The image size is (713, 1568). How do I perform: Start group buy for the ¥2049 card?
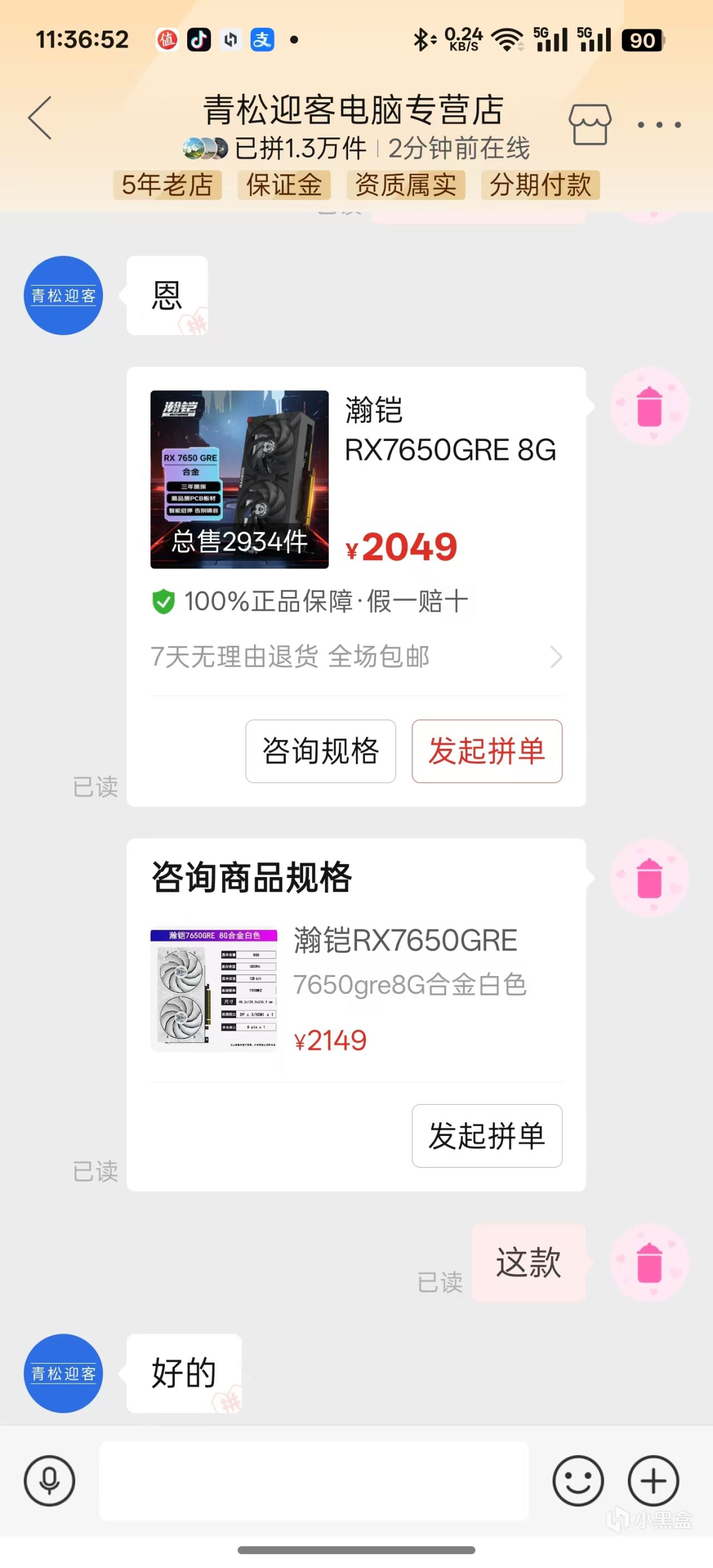486,751
